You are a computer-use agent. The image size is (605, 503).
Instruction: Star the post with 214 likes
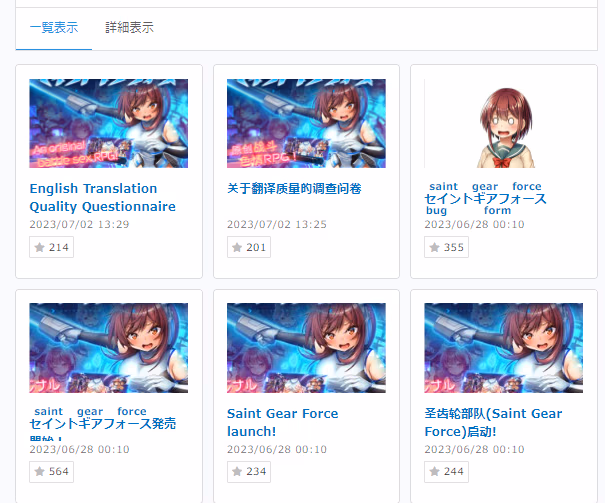pos(51,247)
